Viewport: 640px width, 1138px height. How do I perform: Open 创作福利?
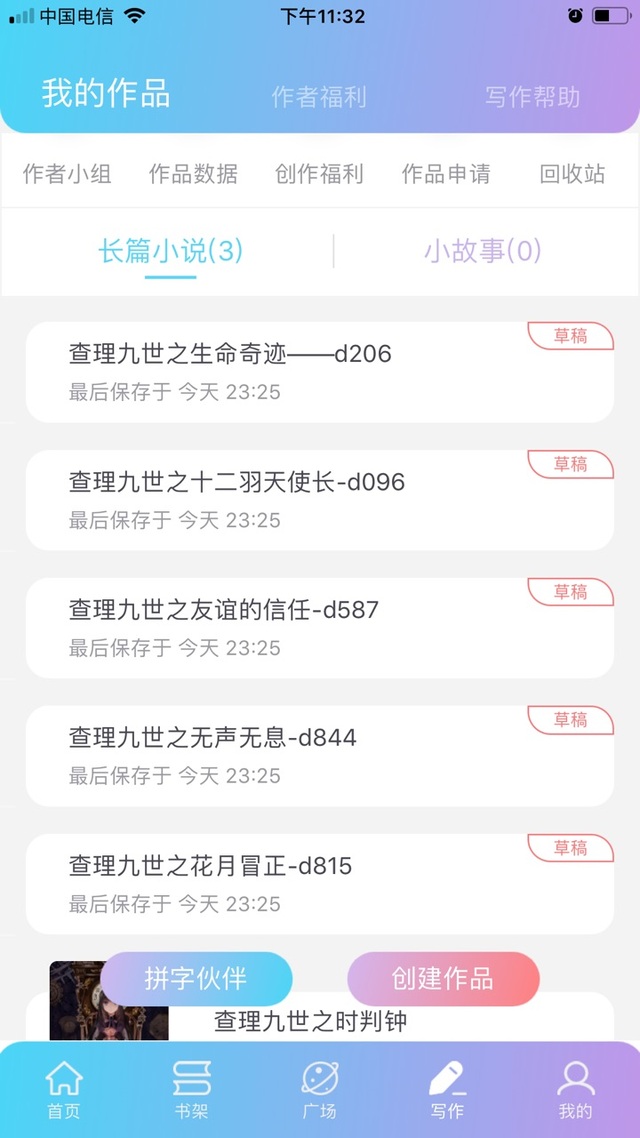[319, 173]
